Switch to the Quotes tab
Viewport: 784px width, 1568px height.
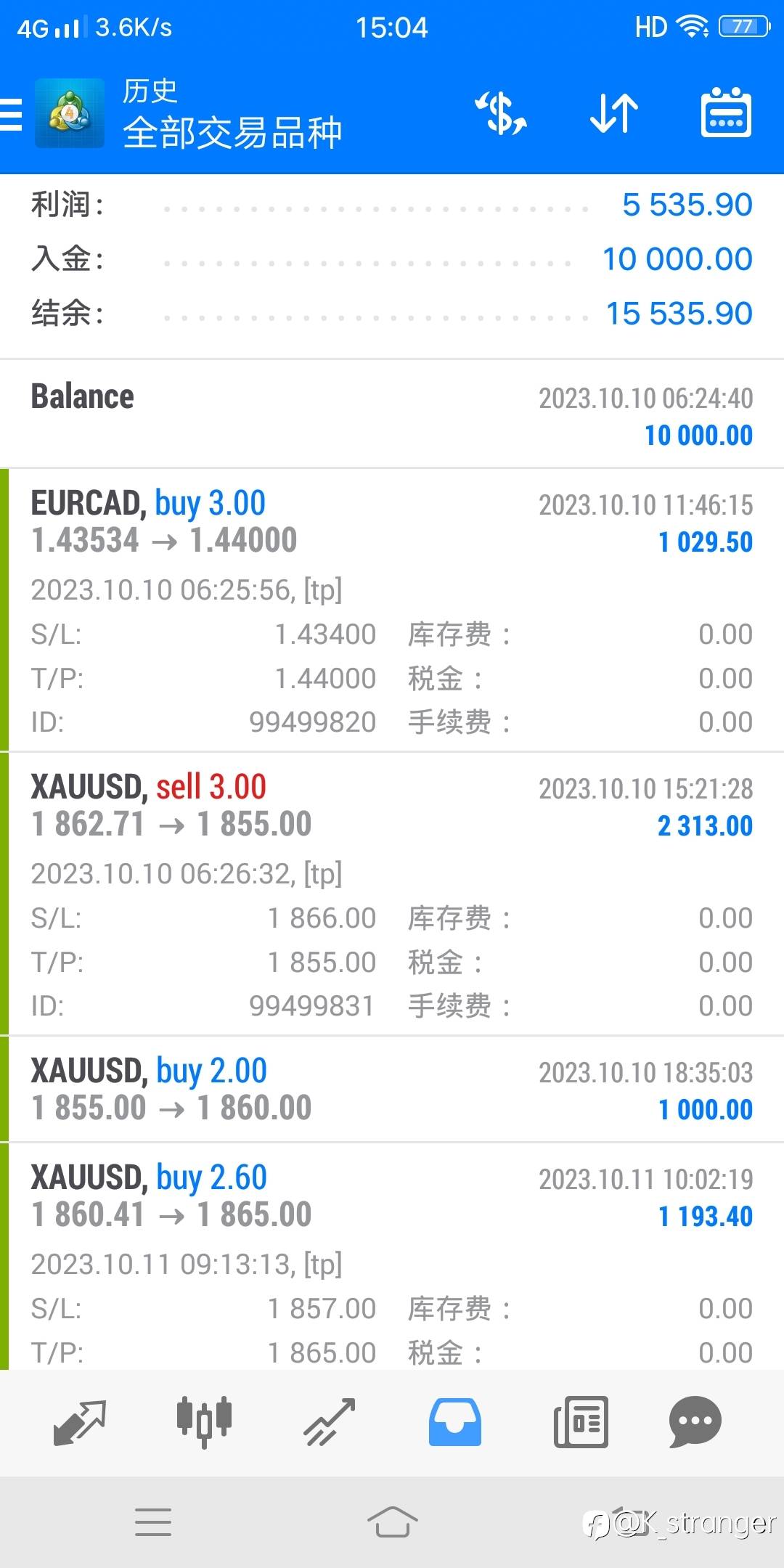80,1421
